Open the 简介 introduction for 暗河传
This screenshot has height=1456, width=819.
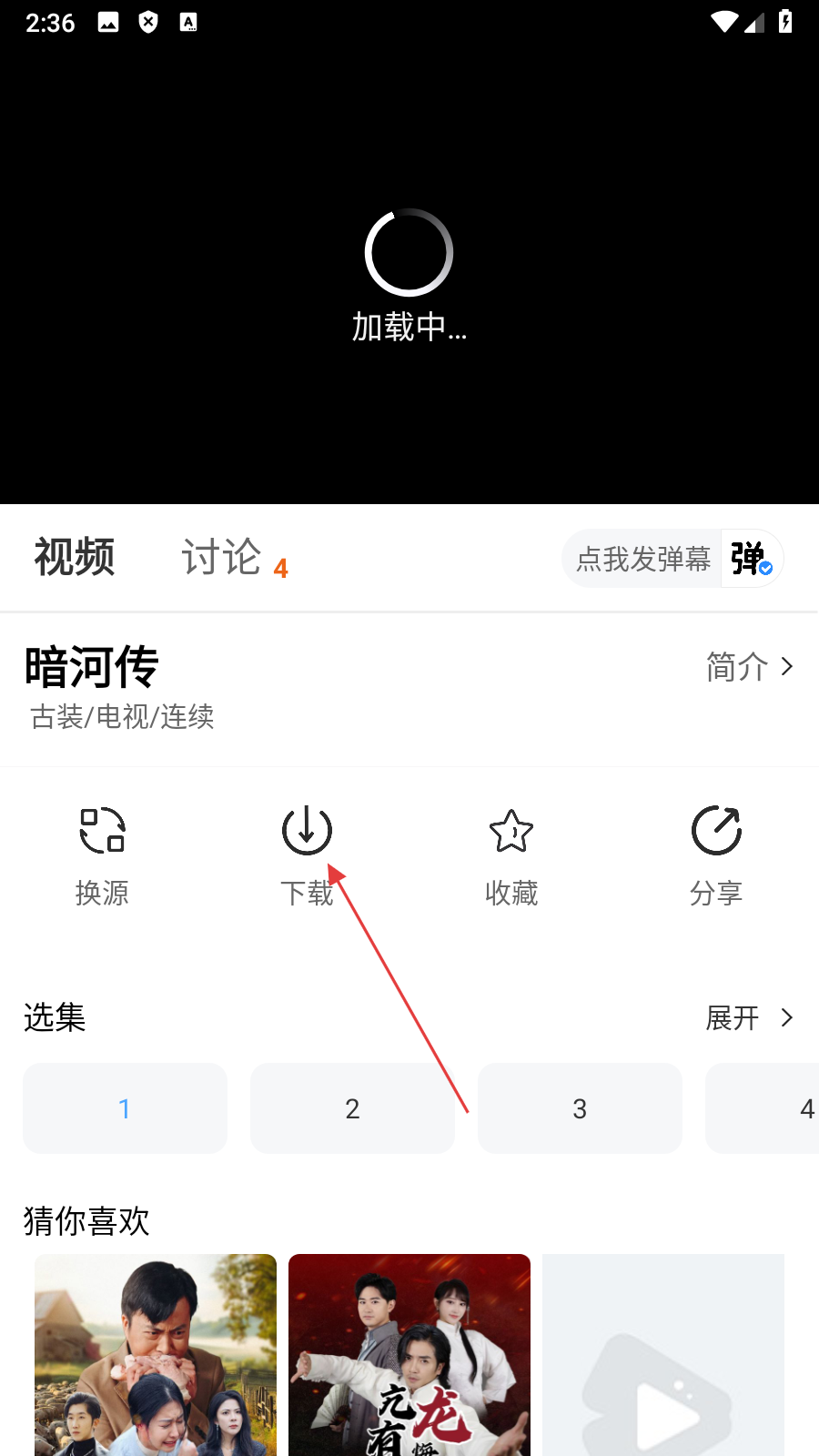(749, 667)
